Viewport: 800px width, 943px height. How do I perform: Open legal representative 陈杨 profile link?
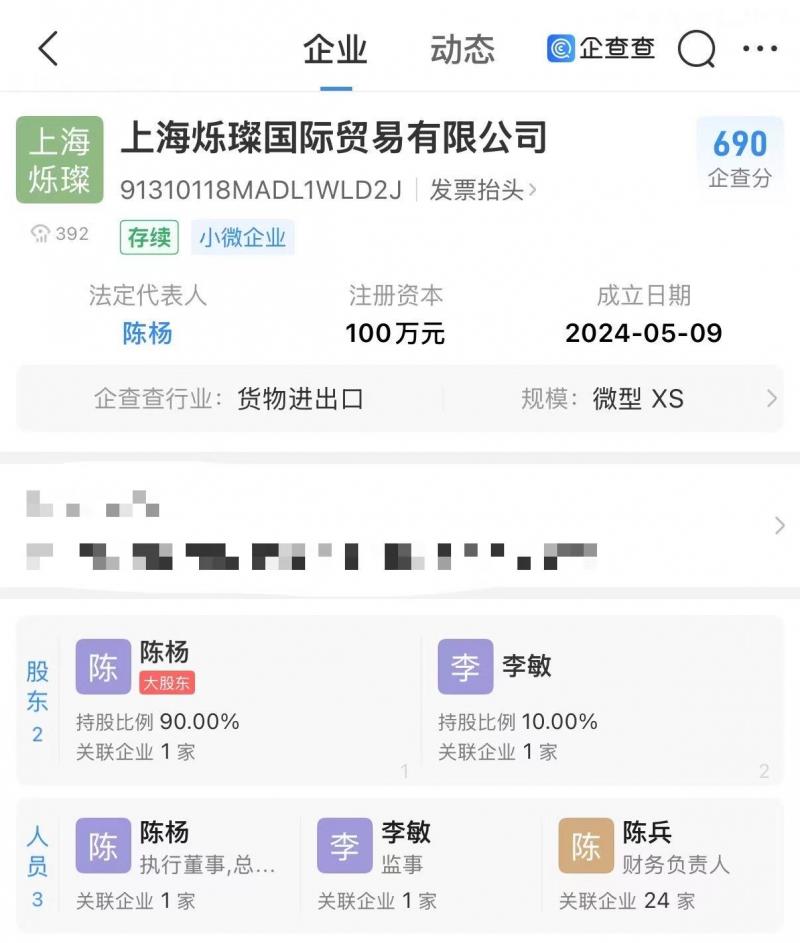click(147, 333)
